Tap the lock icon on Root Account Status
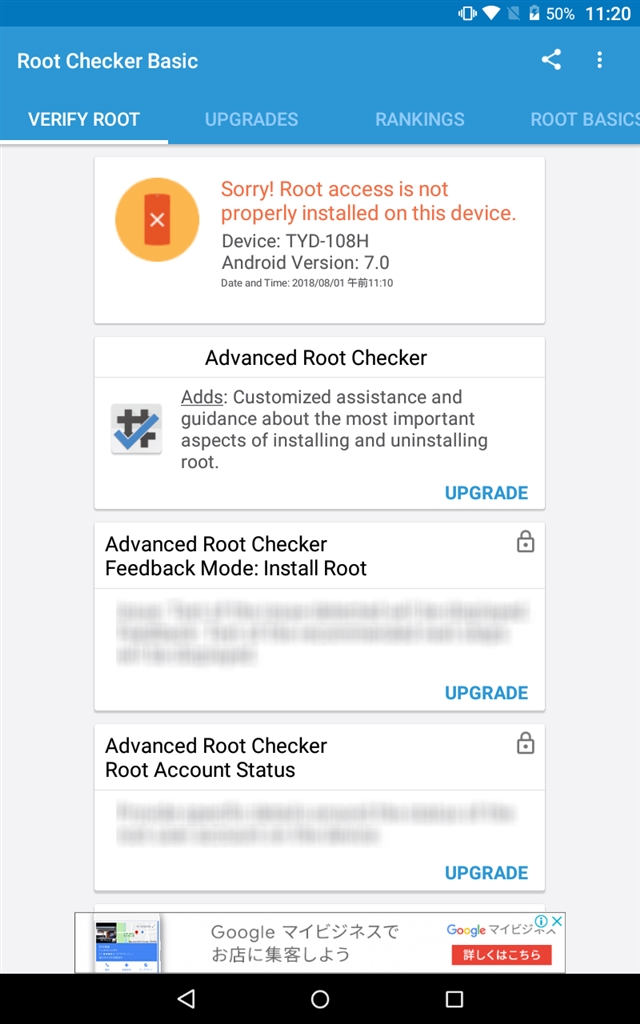The width and height of the screenshot is (640, 1024). (x=525, y=743)
